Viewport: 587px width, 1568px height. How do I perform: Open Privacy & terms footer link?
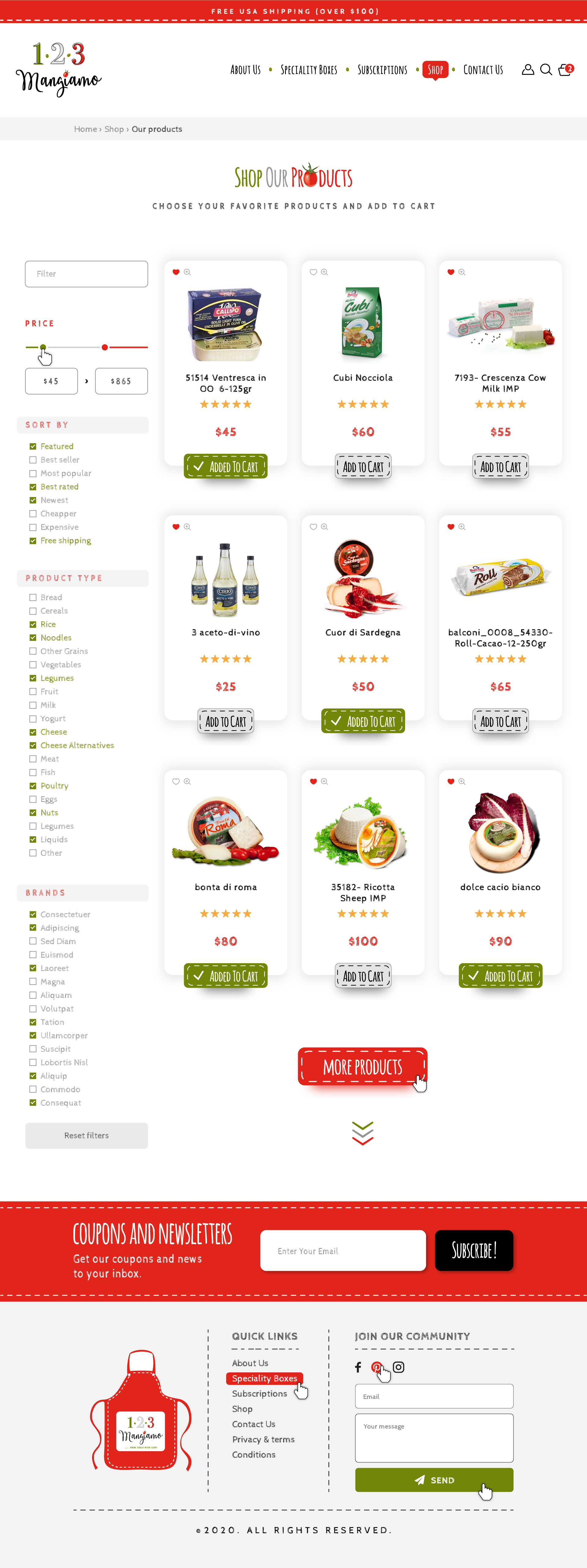pos(263,1439)
